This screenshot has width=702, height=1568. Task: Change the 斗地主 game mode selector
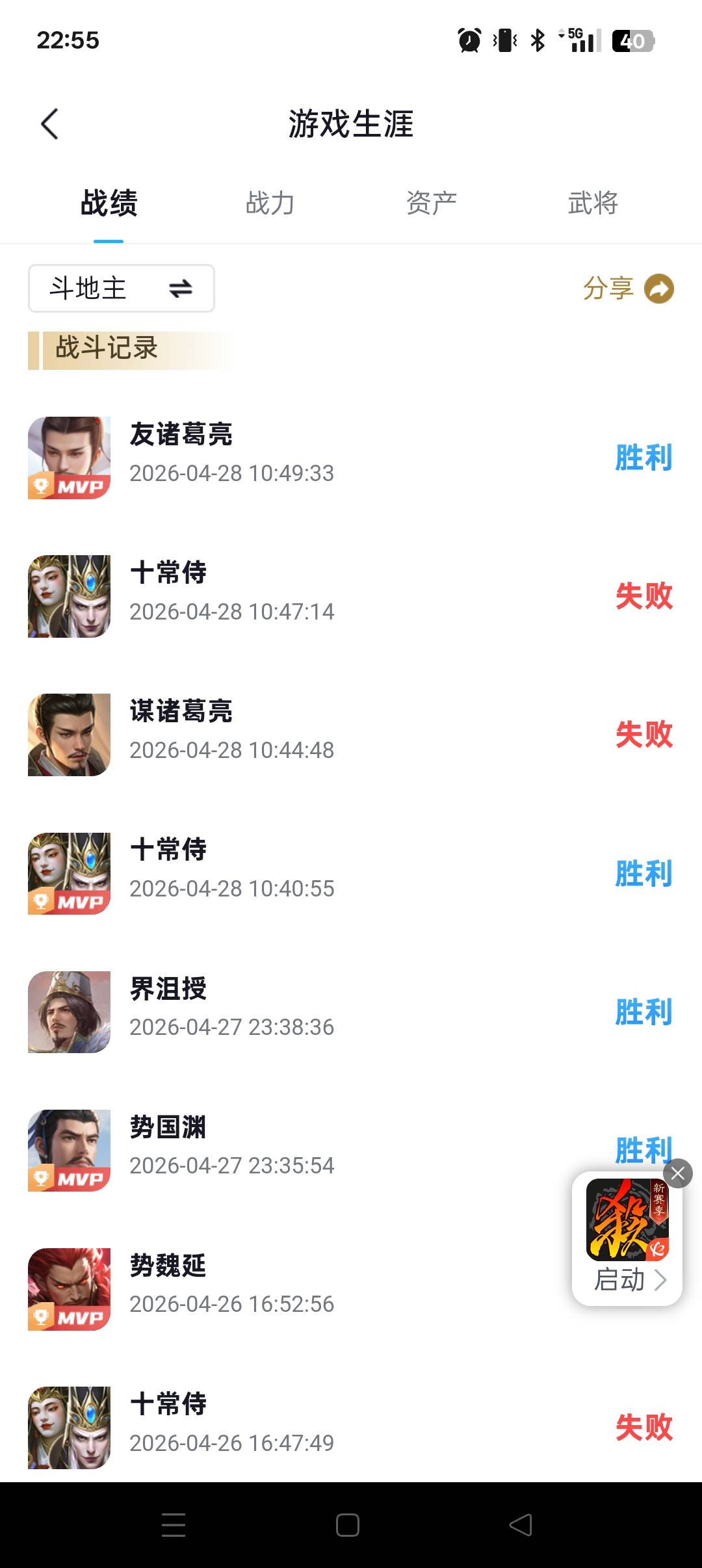click(x=122, y=288)
